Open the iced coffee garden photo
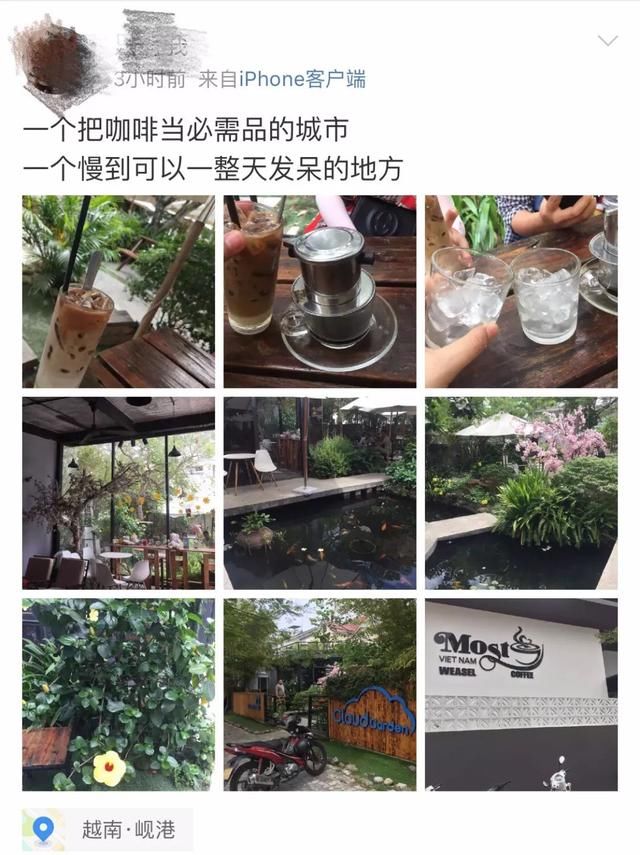 (118, 291)
